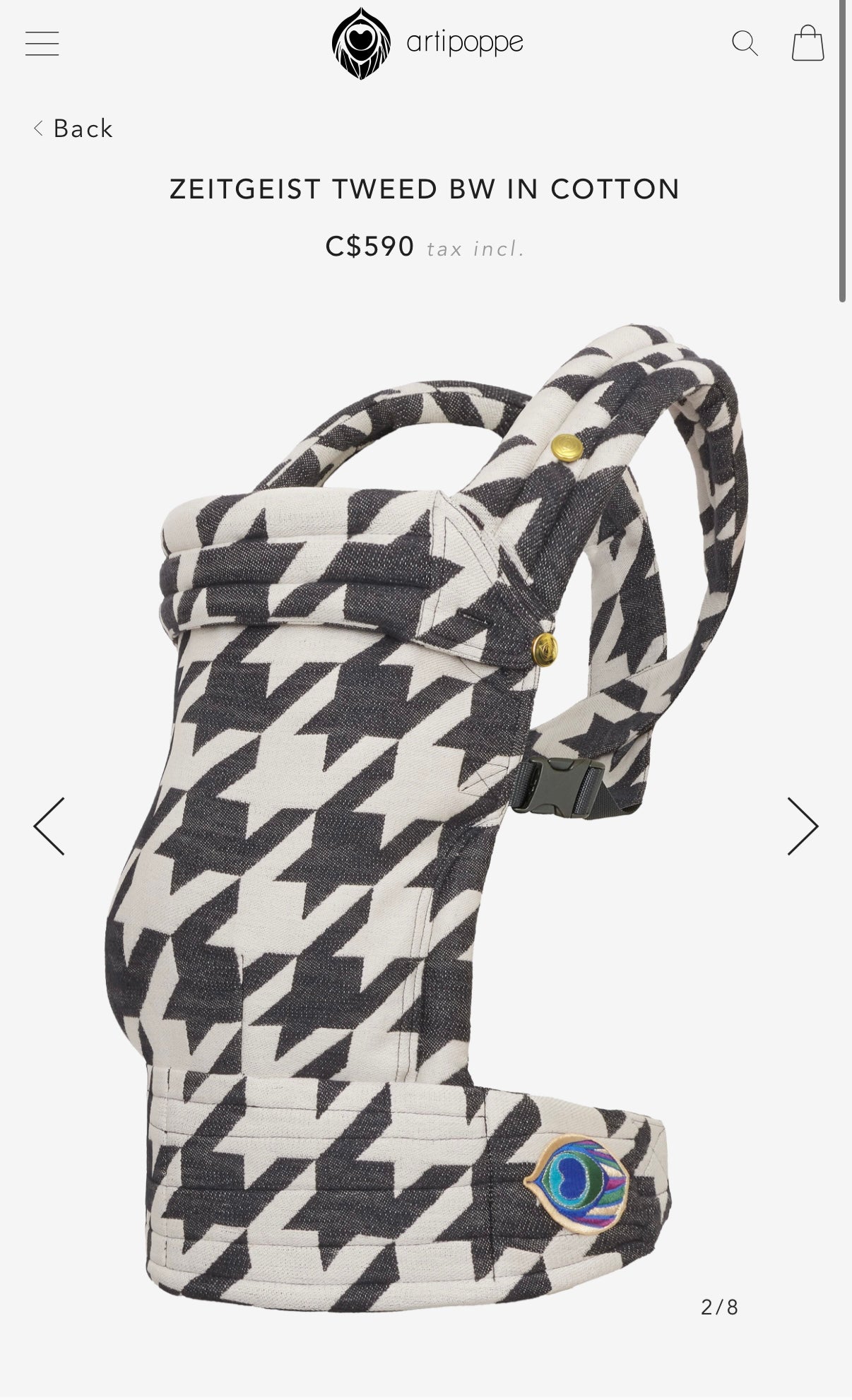Go back to the previous page
852x1400 pixels.
pyautogui.click(x=73, y=129)
